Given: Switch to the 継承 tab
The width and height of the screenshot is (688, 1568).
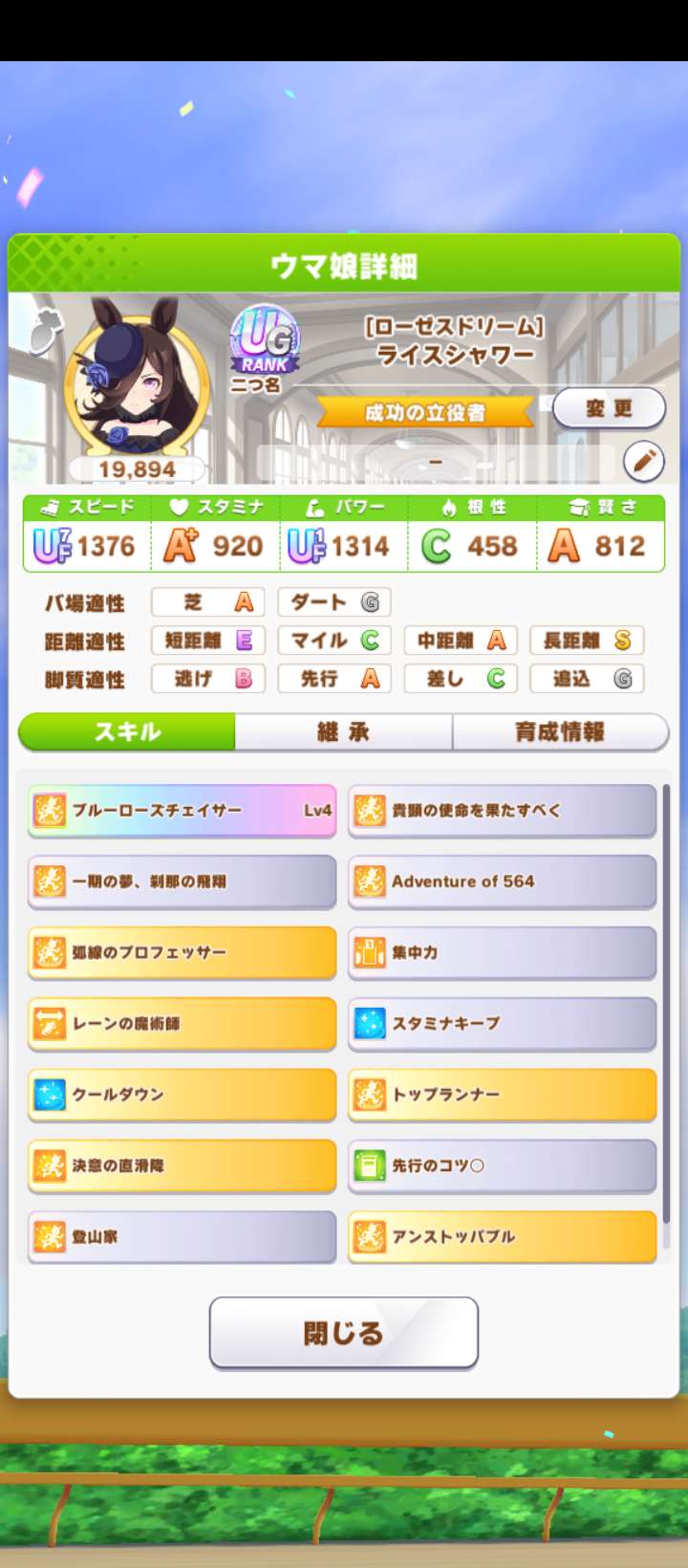Looking at the screenshot, I should (342, 731).
